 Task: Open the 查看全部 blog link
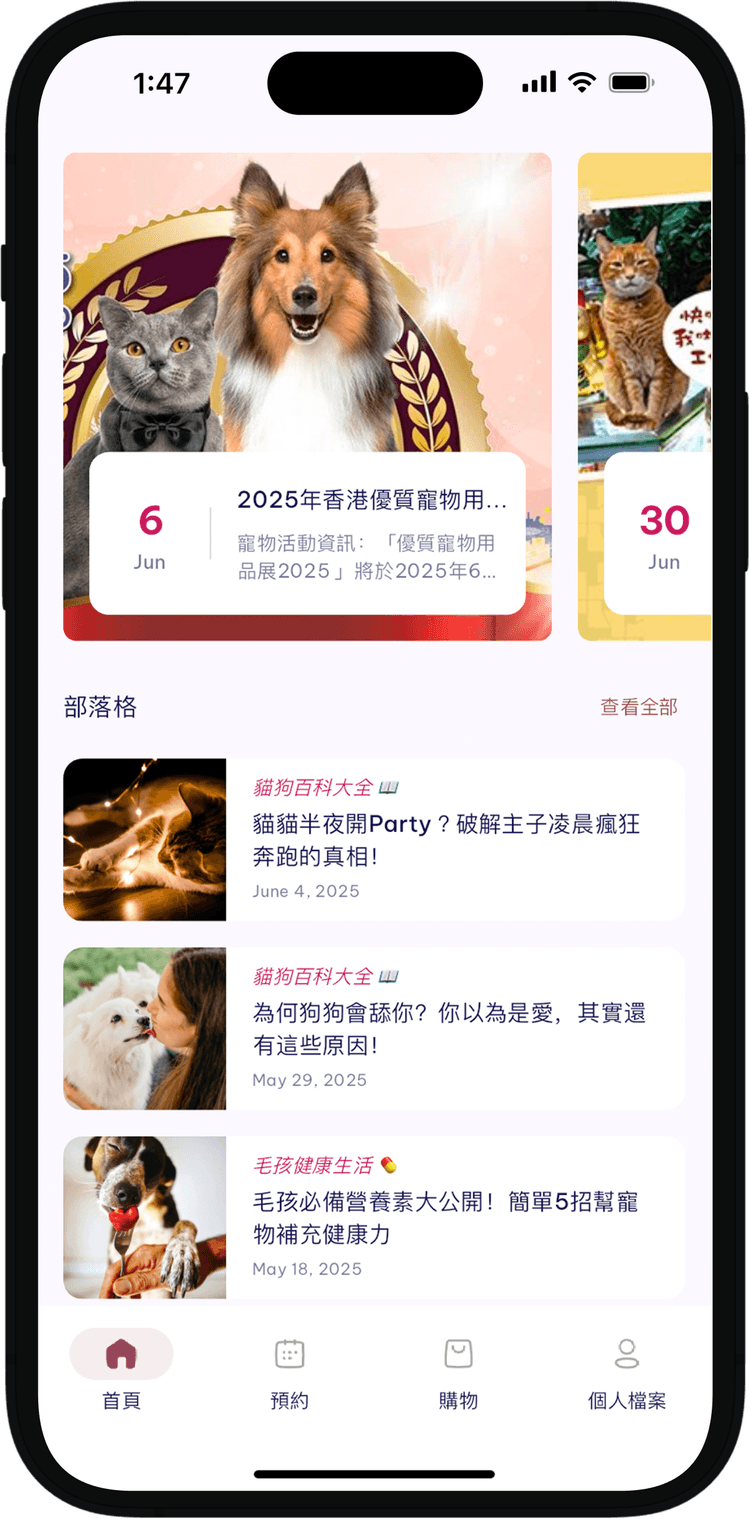[639, 706]
